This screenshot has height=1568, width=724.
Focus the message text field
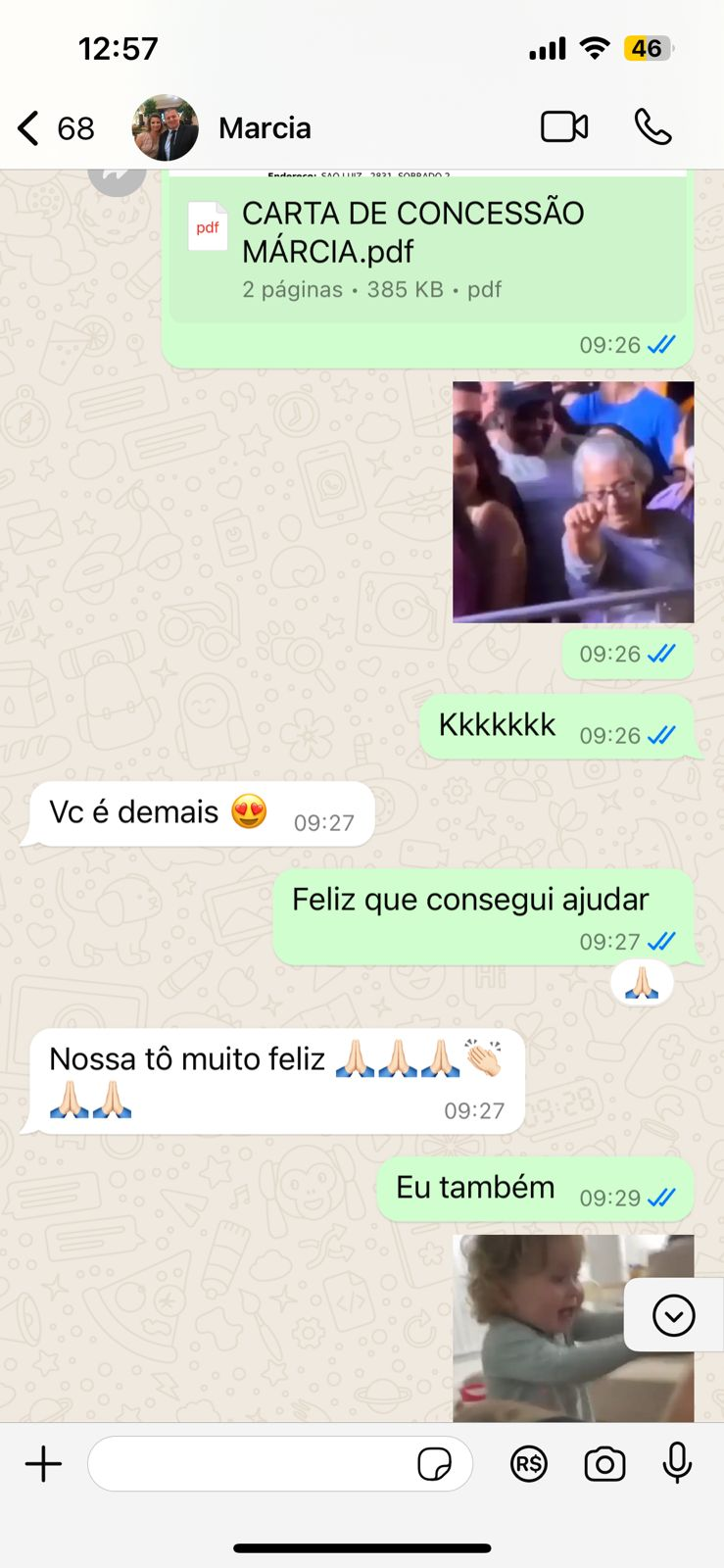click(x=250, y=1464)
